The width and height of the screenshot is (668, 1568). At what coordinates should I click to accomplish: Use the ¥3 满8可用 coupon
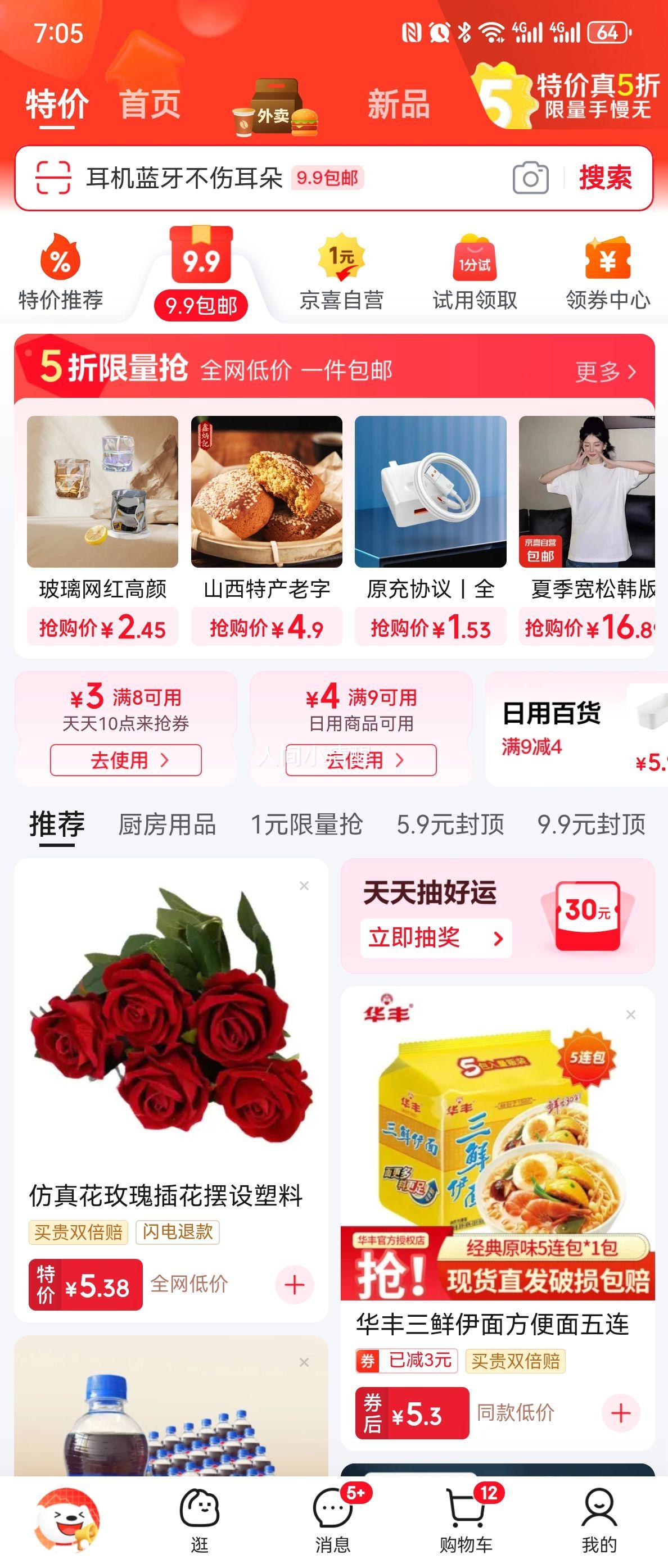coord(125,760)
